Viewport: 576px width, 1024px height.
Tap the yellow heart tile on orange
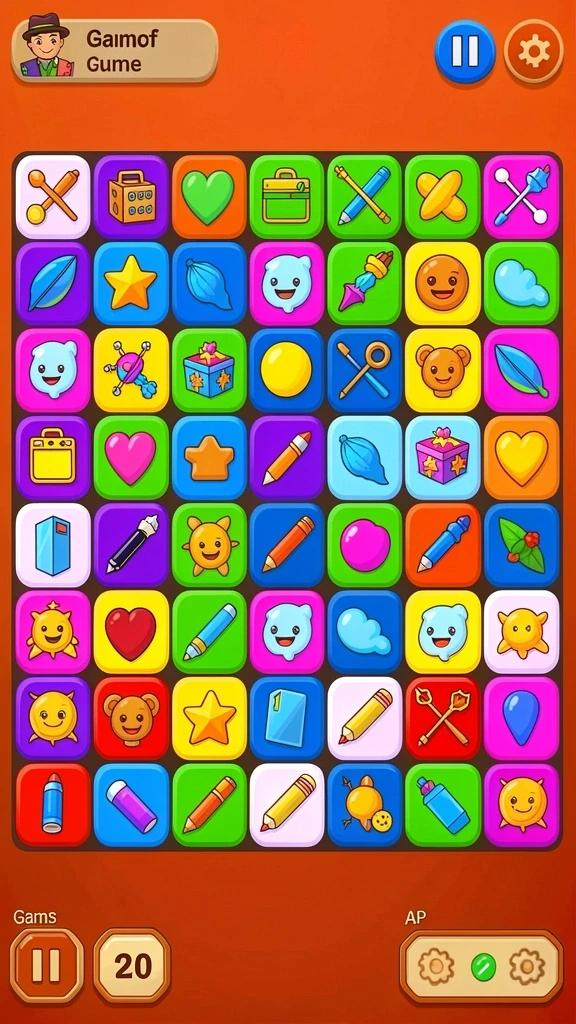[521, 457]
